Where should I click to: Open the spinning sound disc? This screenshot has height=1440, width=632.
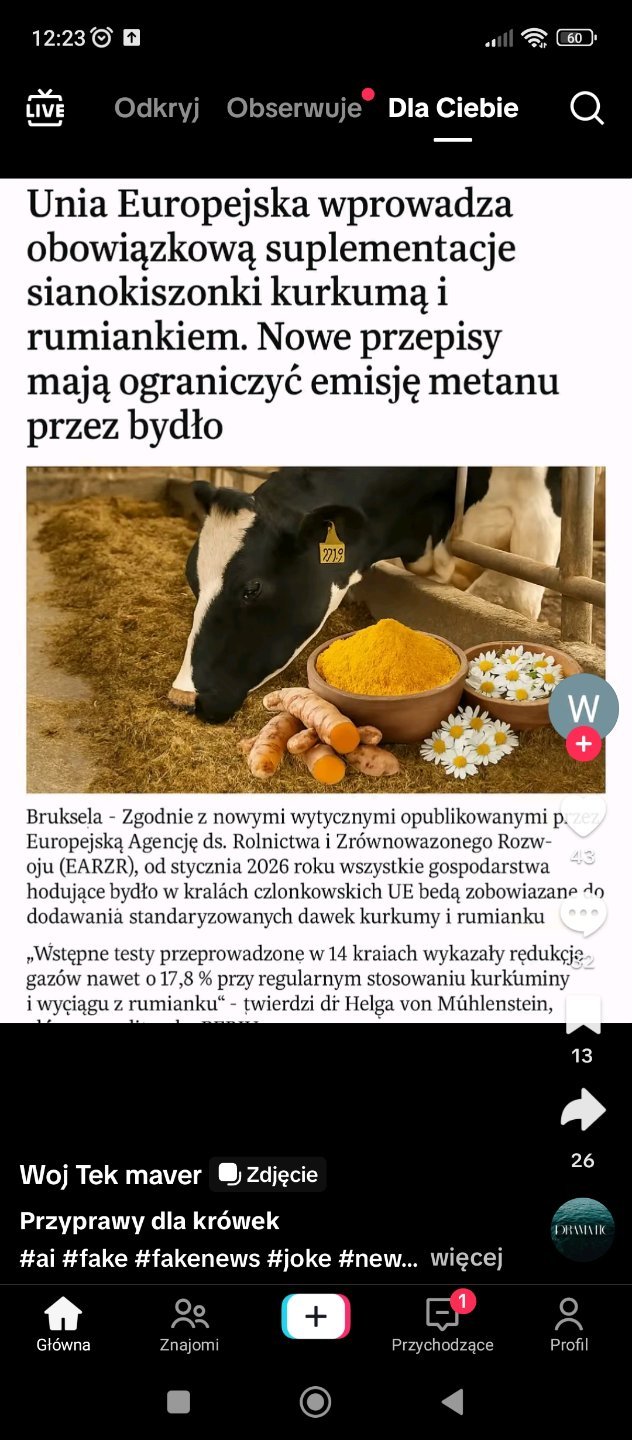tap(583, 1229)
